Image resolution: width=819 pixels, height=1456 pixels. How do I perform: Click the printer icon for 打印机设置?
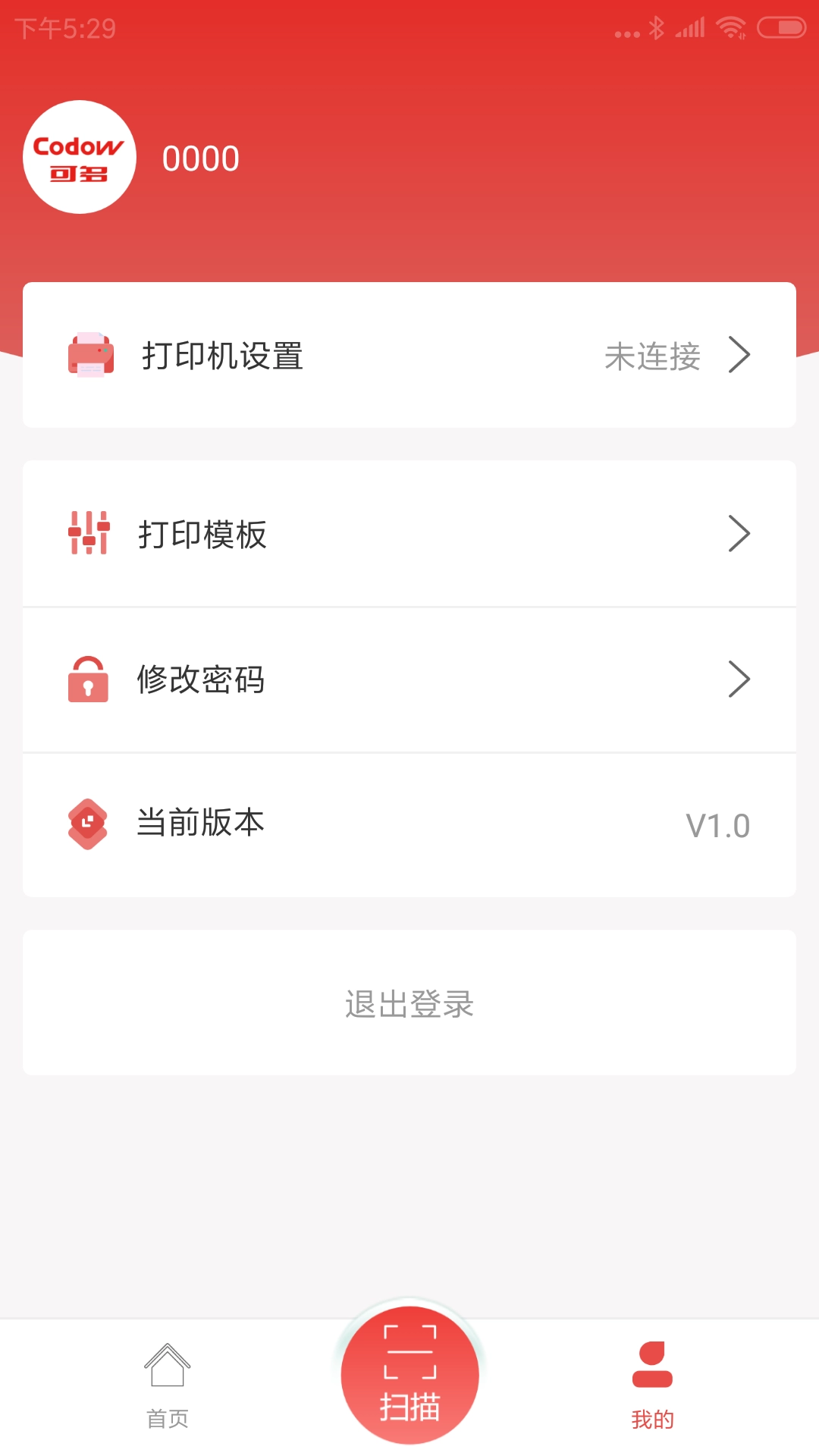tap(90, 354)
